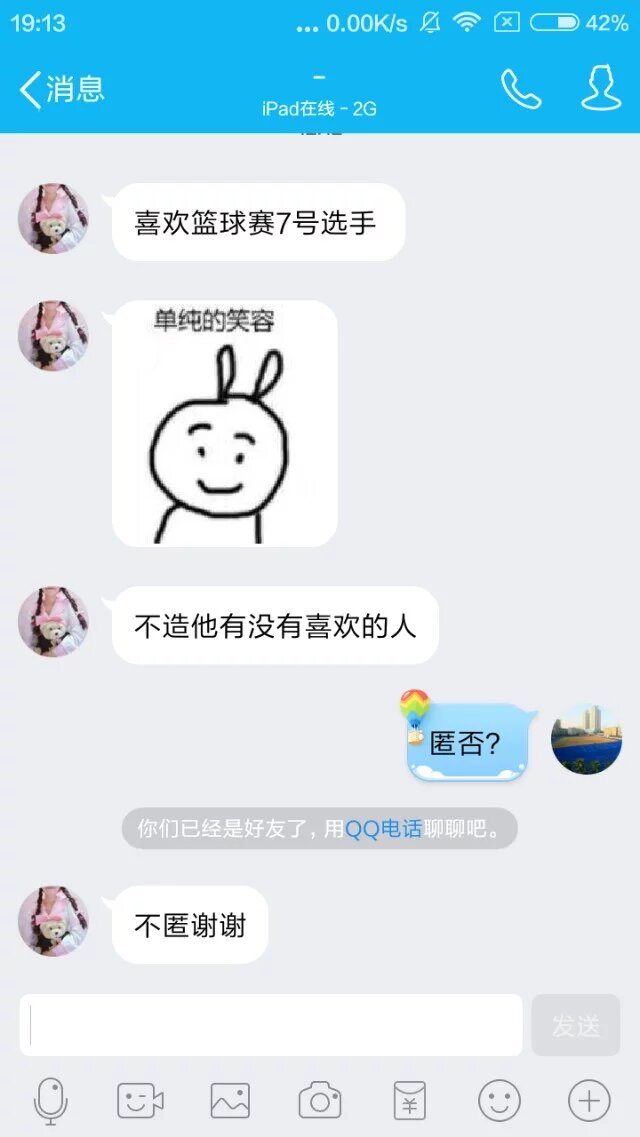Go back to the 消息 list
The image size is (640, 1137).
[x=60, y=89]
